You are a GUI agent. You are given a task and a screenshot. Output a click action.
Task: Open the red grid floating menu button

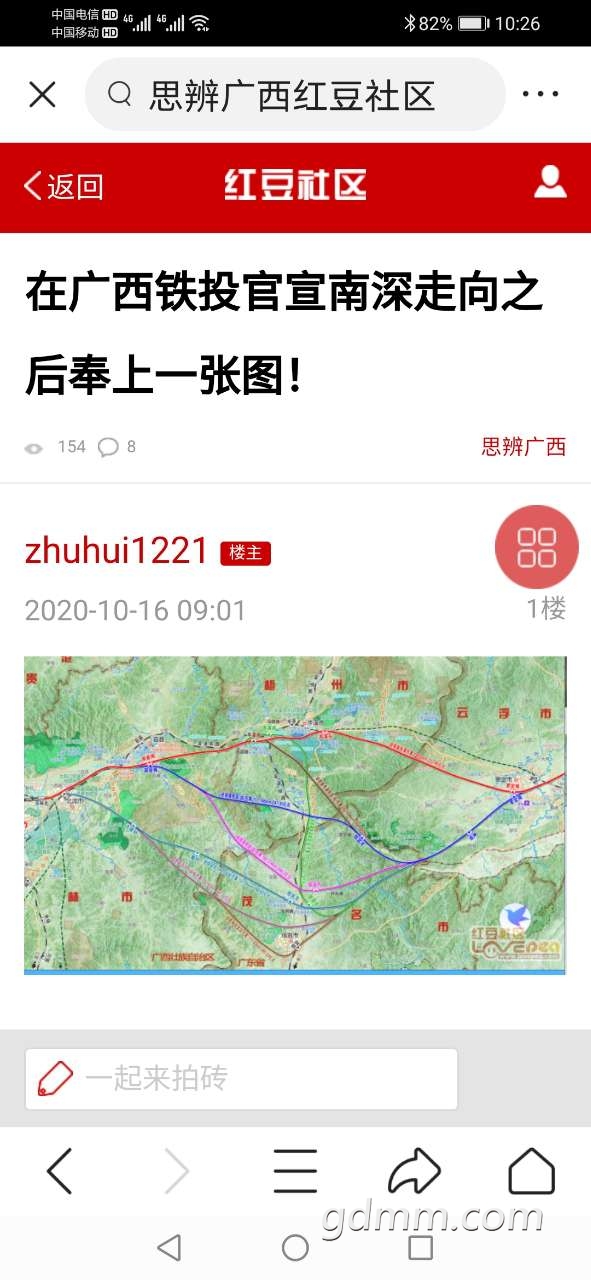click(537, 547)
